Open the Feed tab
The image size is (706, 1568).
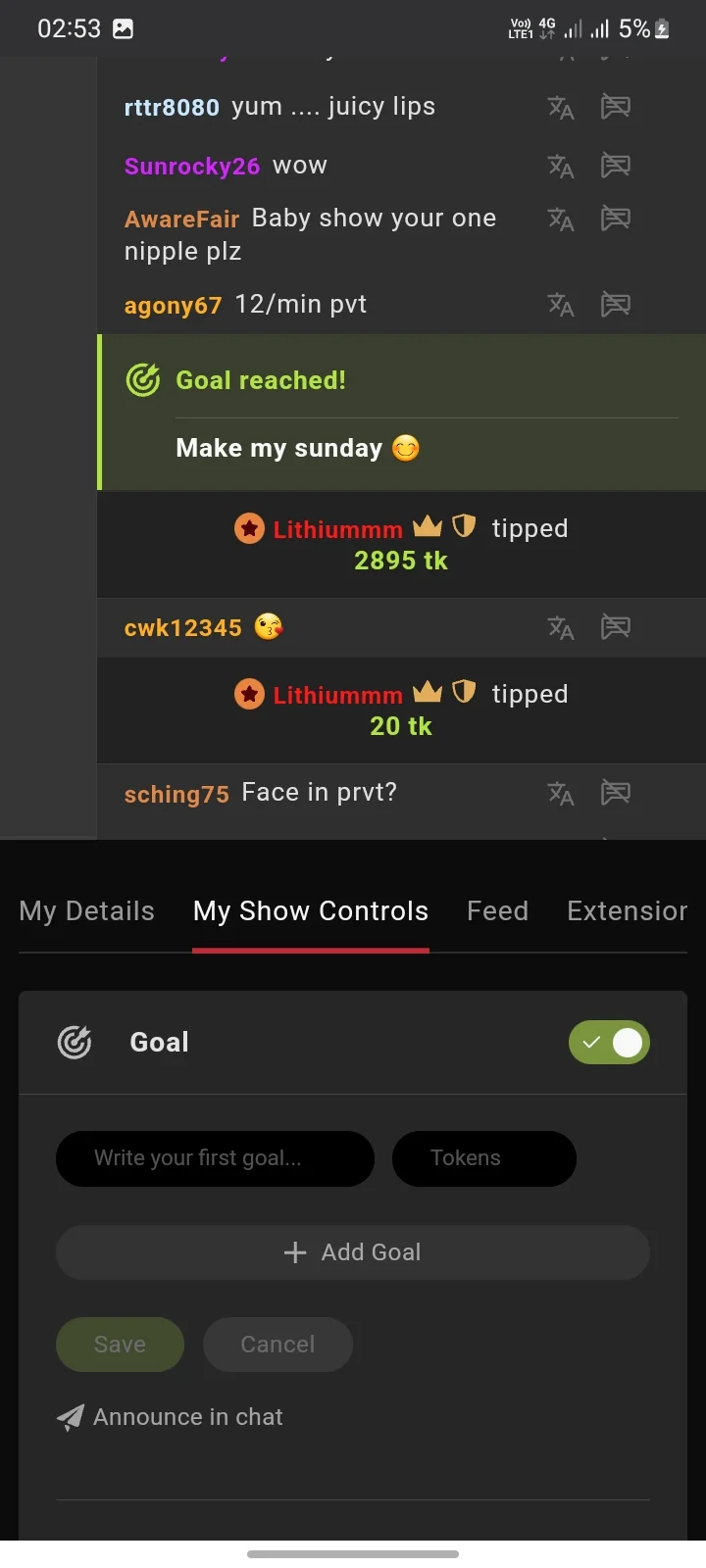point(497,911)
